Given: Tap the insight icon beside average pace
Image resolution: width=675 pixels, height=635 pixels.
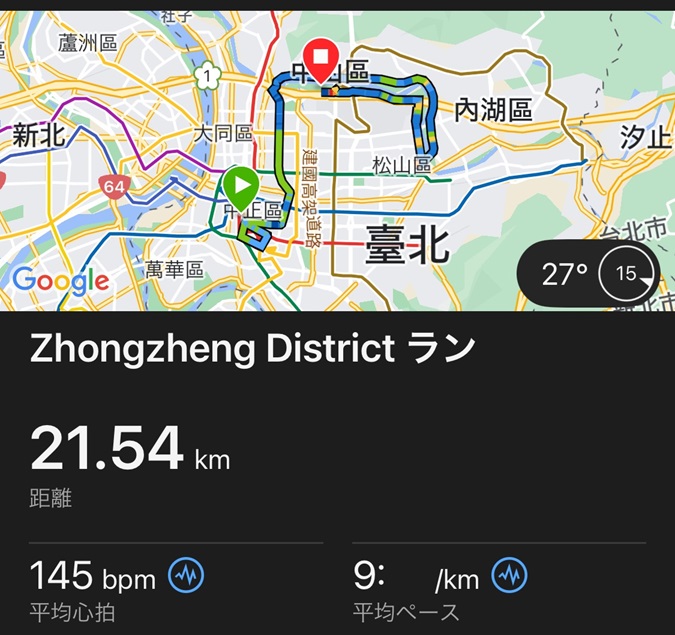Looking at the screenshot, I should tap(510, 576).
